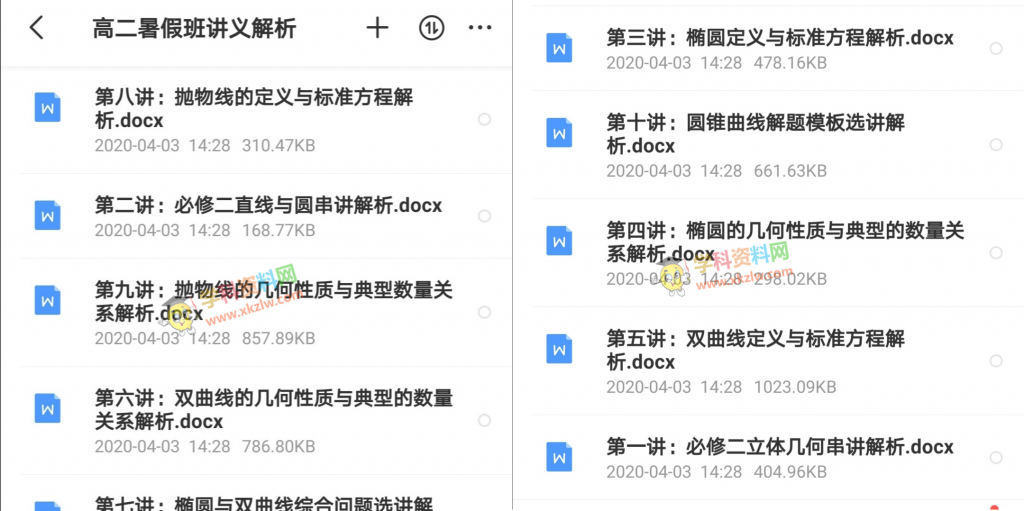Open 第三讲：椭圆定义与标准方程解析.docx
Screen dimensions: 1024x511
[x=780, y=39]
